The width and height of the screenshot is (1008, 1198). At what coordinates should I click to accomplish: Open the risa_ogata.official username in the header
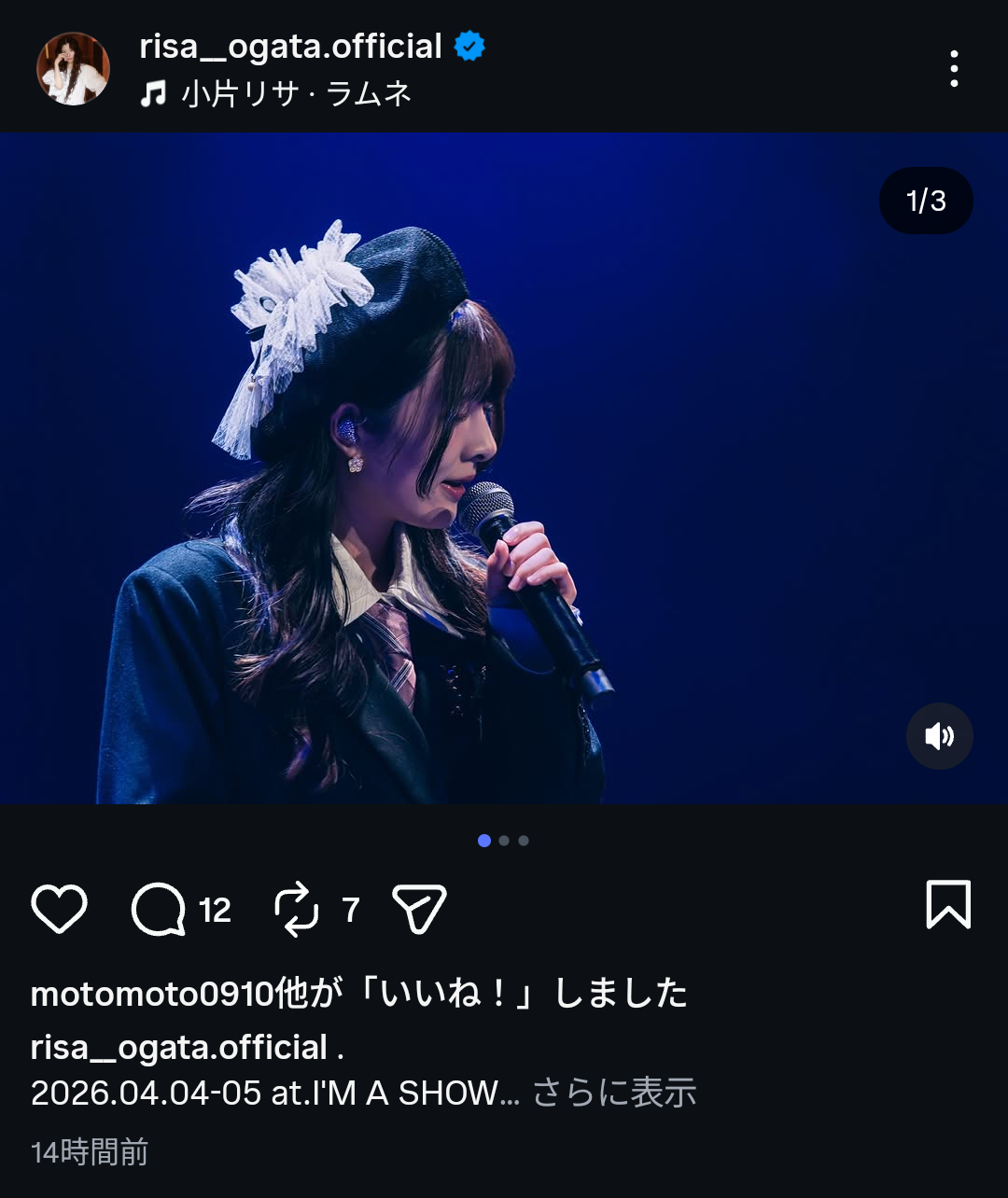(290, 47)
